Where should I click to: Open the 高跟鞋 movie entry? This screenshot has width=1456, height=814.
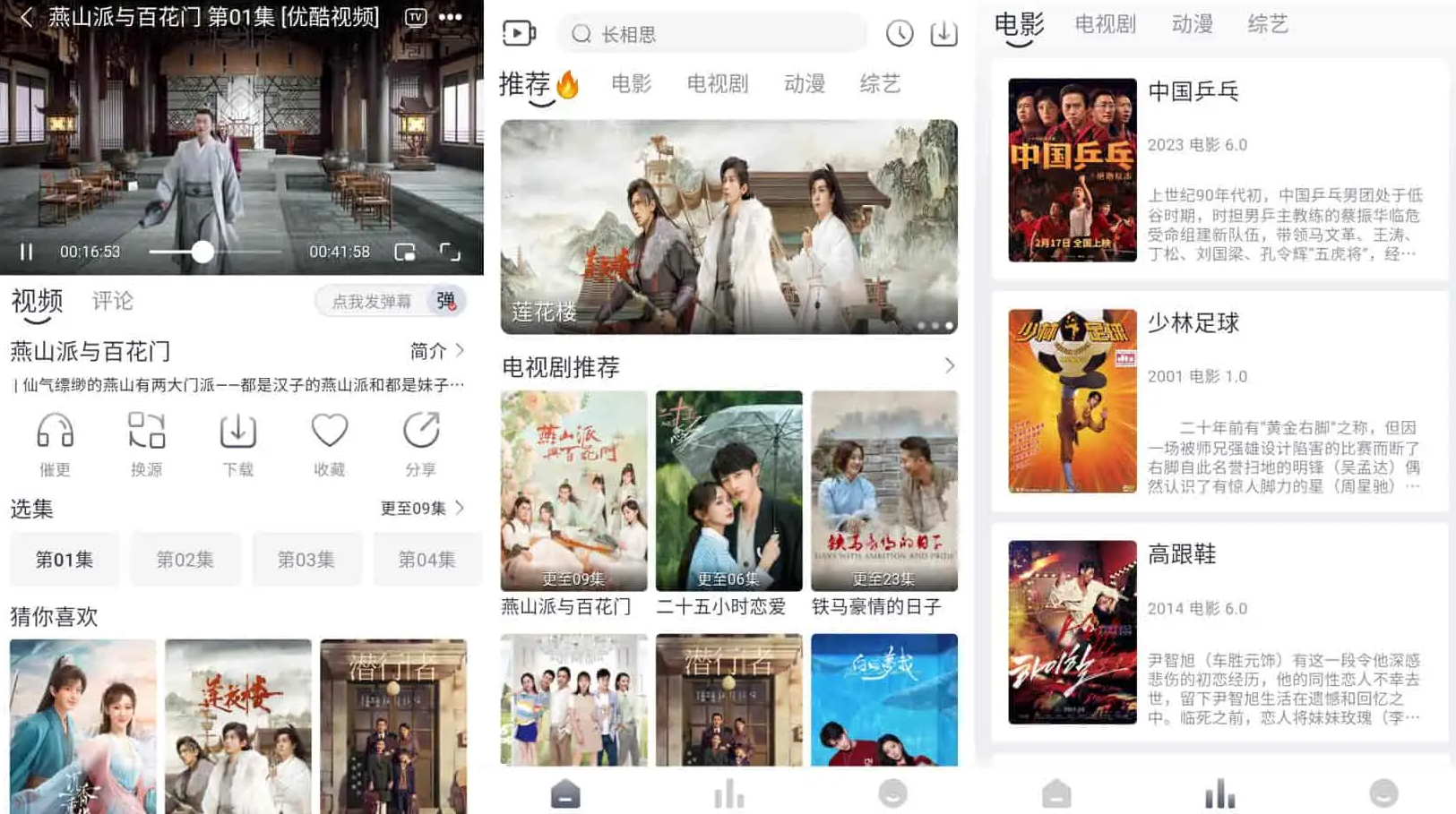(x=1219, y=632)
